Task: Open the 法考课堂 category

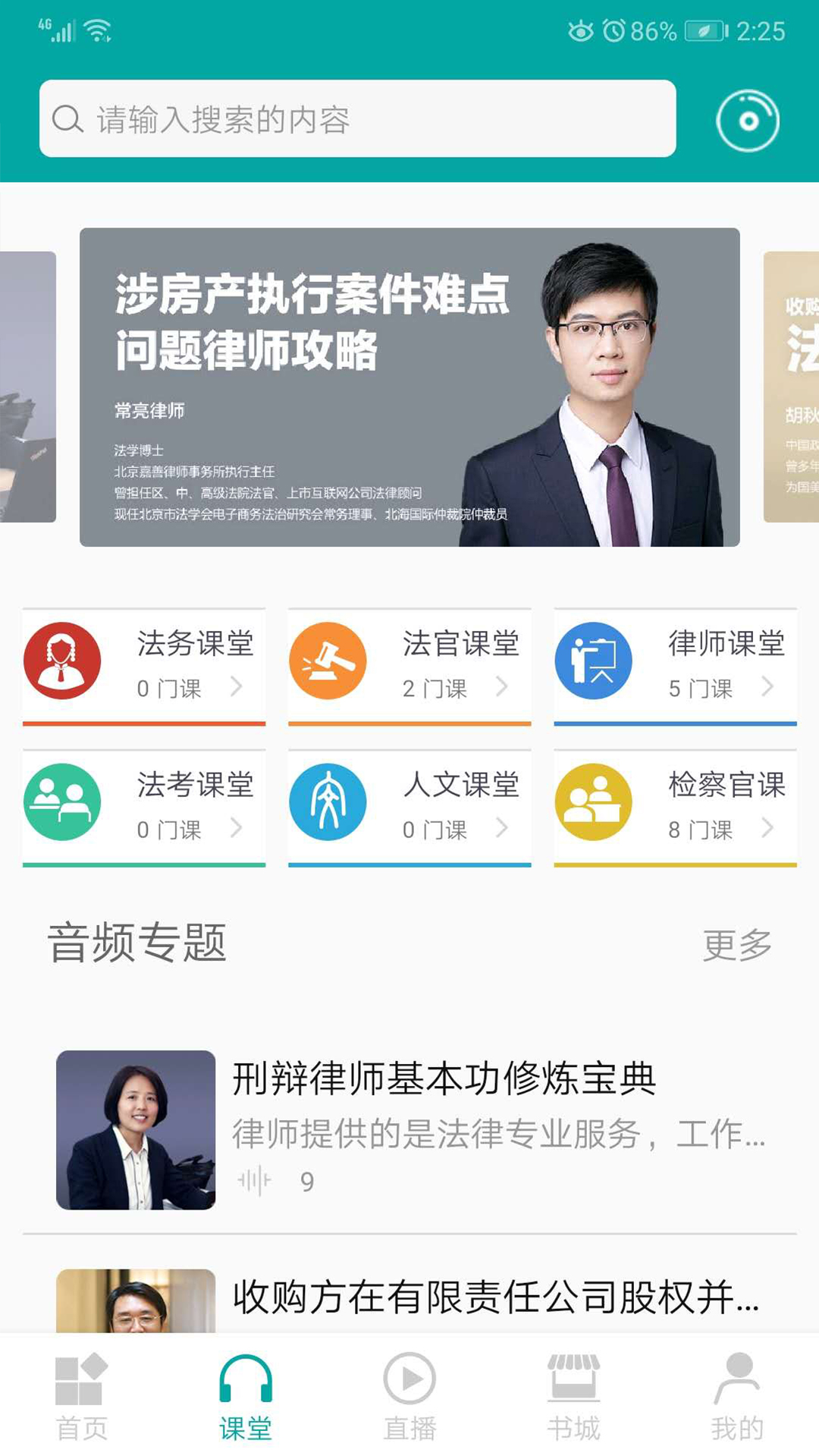Action: click(x=144, y=805)
